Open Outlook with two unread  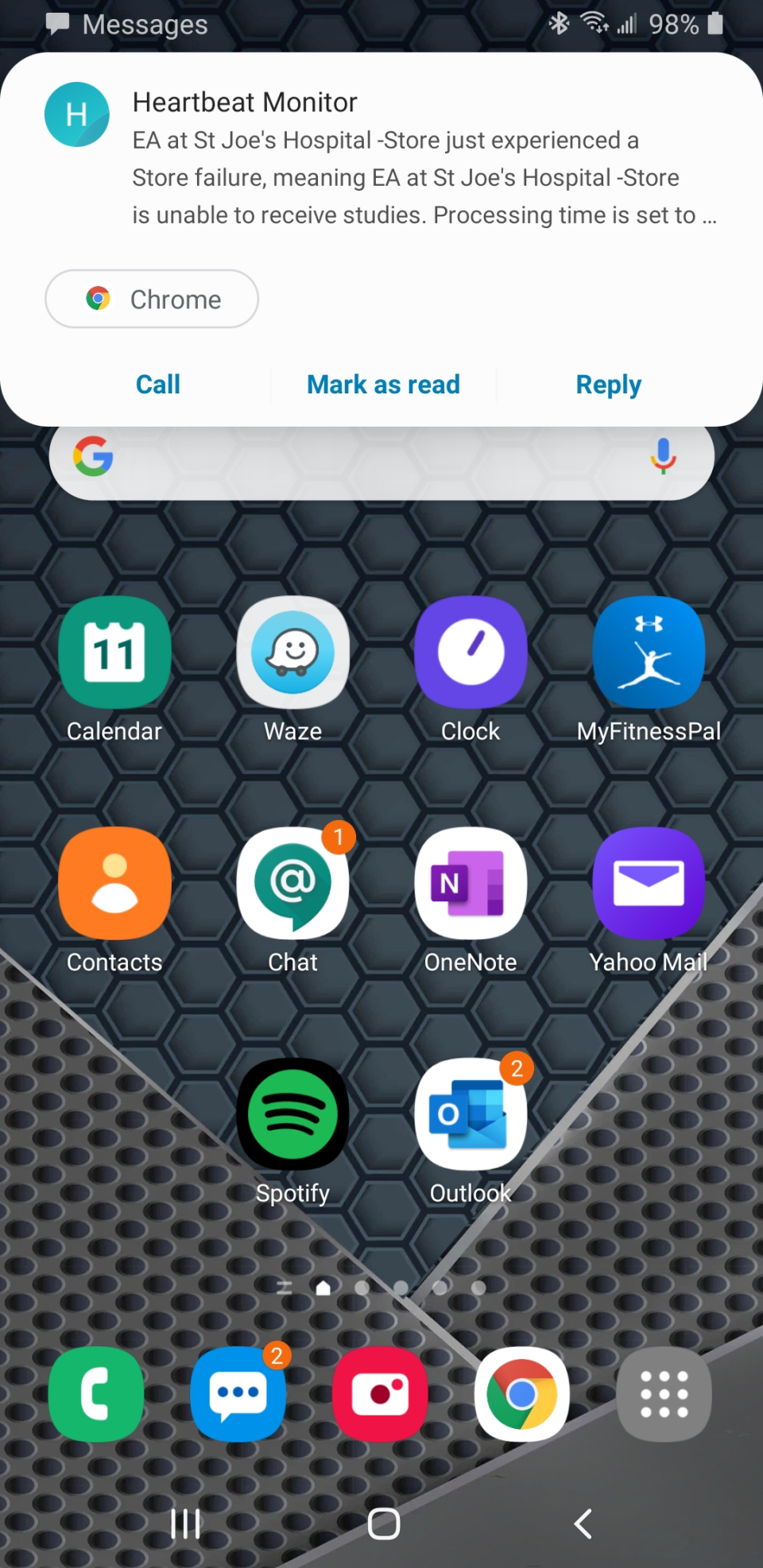471,1114
